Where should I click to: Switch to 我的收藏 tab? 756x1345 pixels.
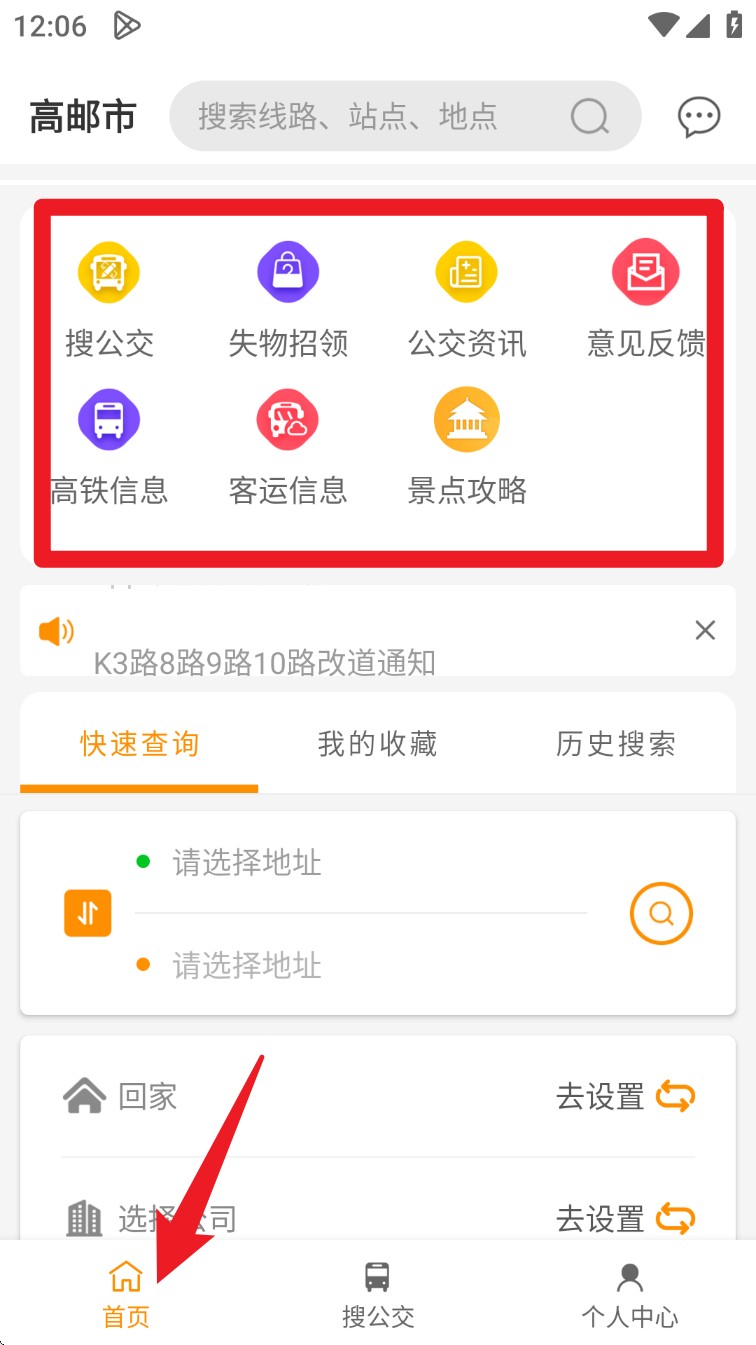pyautogui.click(x=376, y=744)
